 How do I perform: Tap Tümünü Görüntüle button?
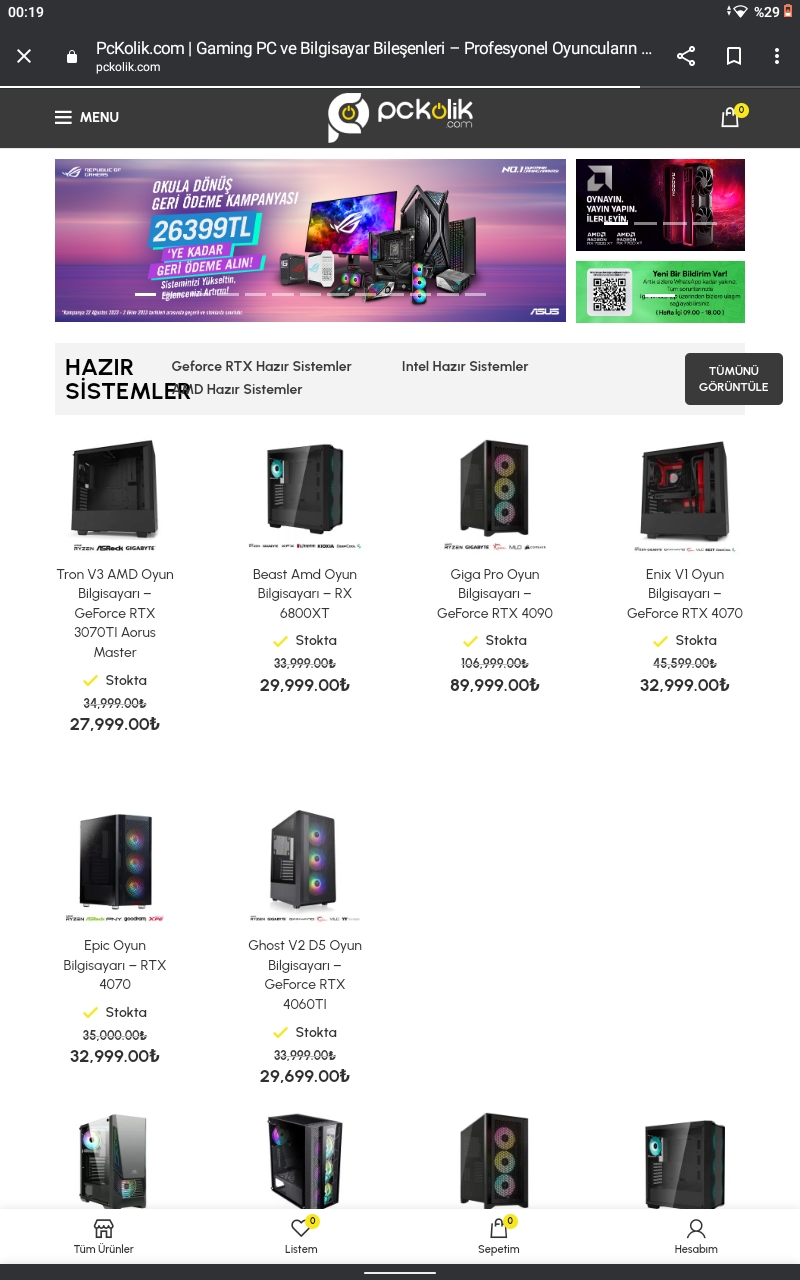tap(733, 379)
